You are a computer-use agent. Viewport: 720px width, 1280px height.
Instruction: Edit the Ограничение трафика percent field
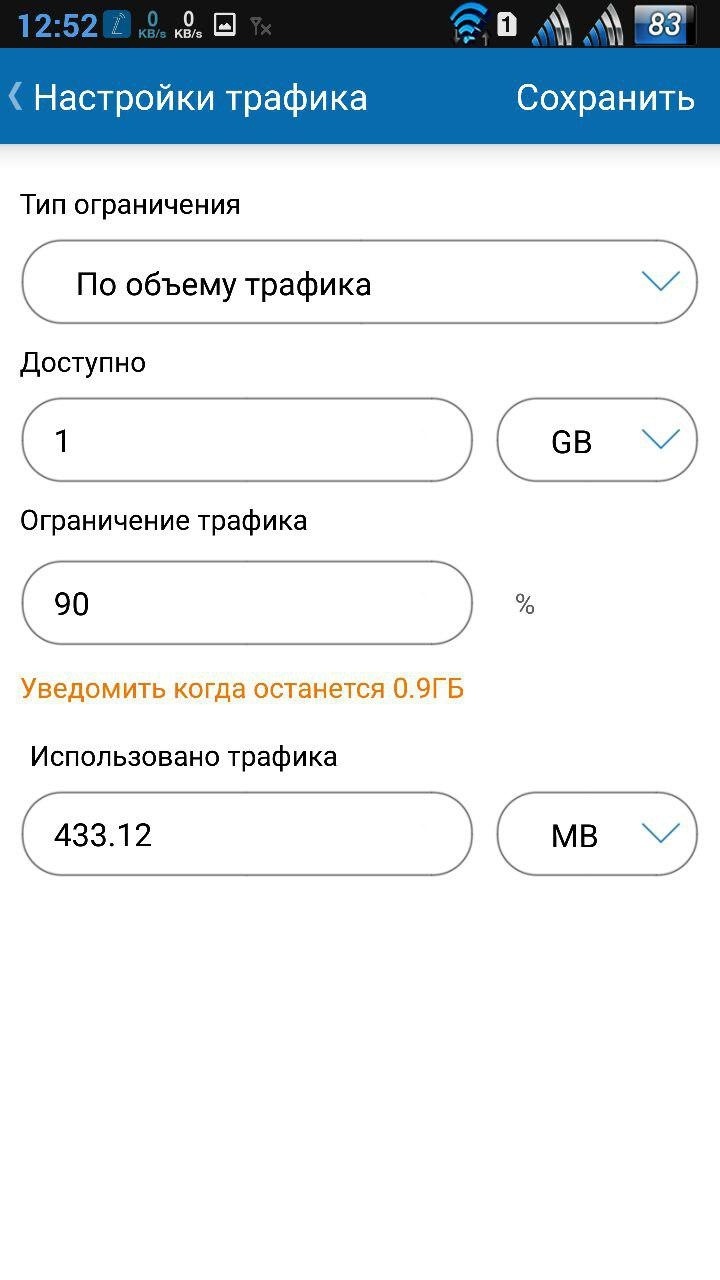[x=246, y=603]
